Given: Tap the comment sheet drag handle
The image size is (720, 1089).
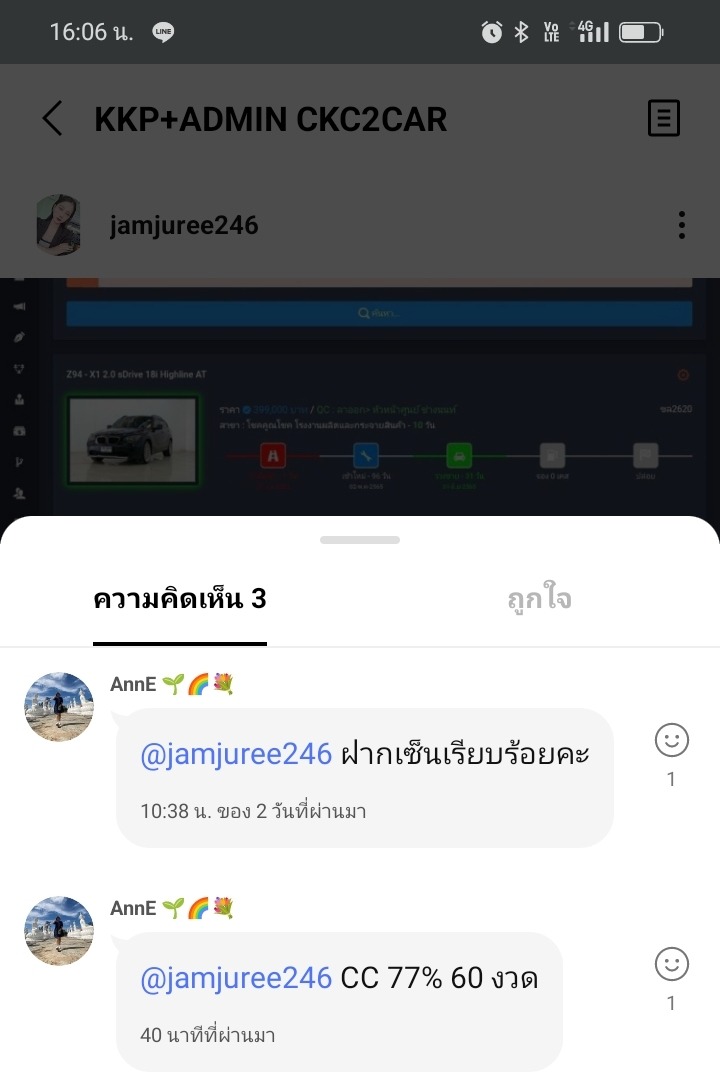Looking at the screenshot, I should tap(360, 540).
